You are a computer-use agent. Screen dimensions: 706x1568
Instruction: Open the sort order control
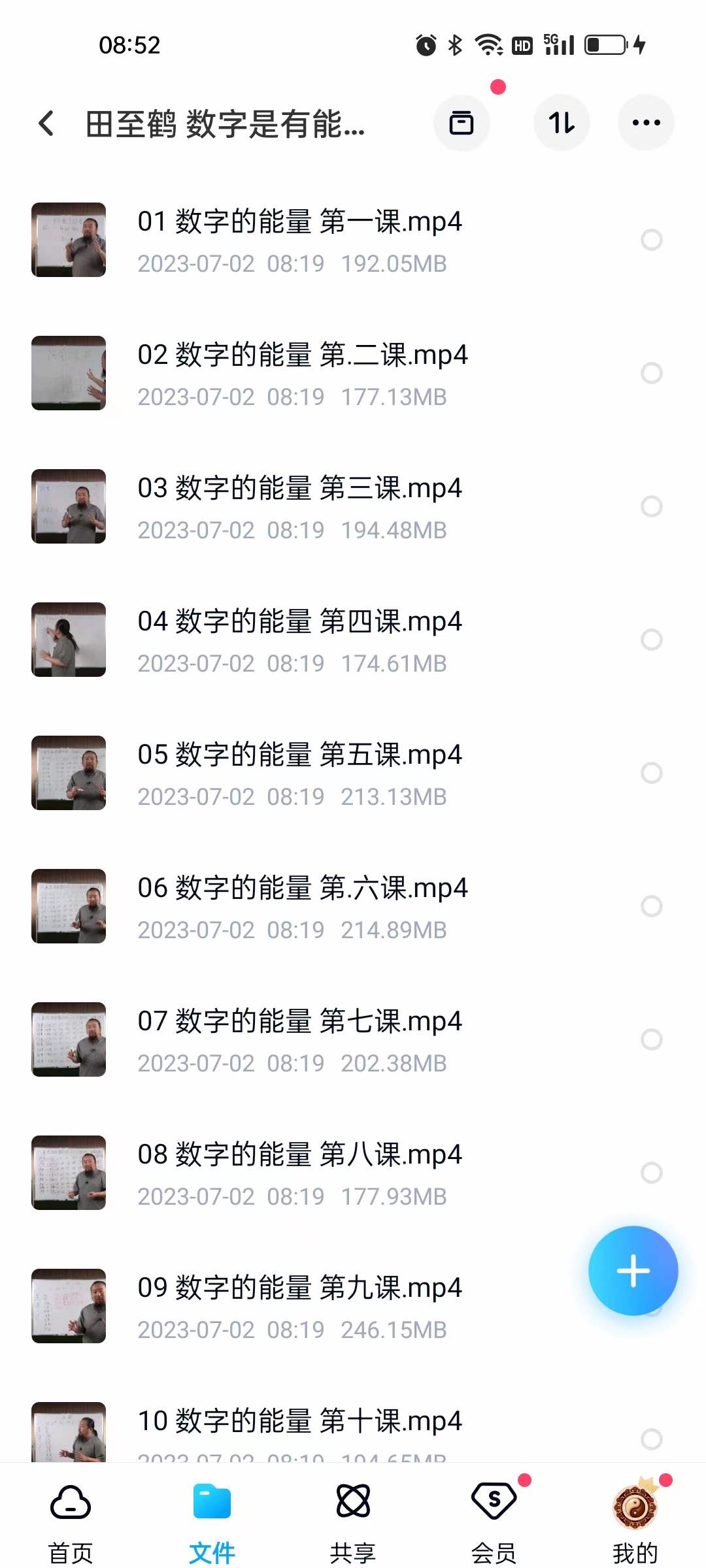562,123
